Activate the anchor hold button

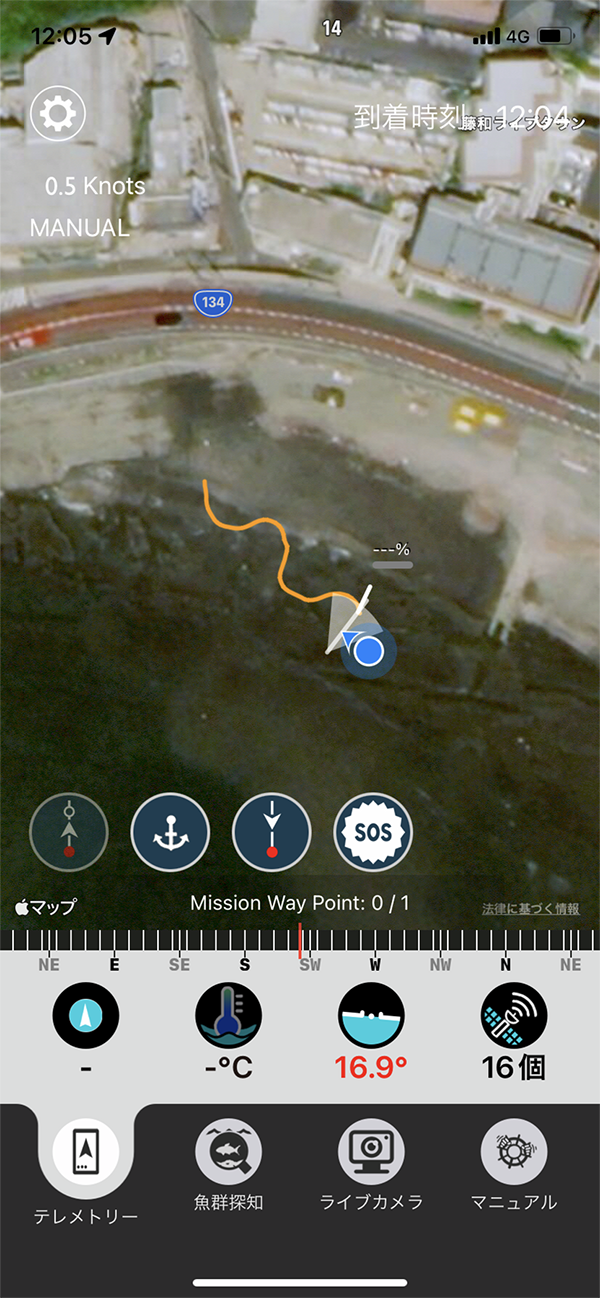(x=170, y=833)
